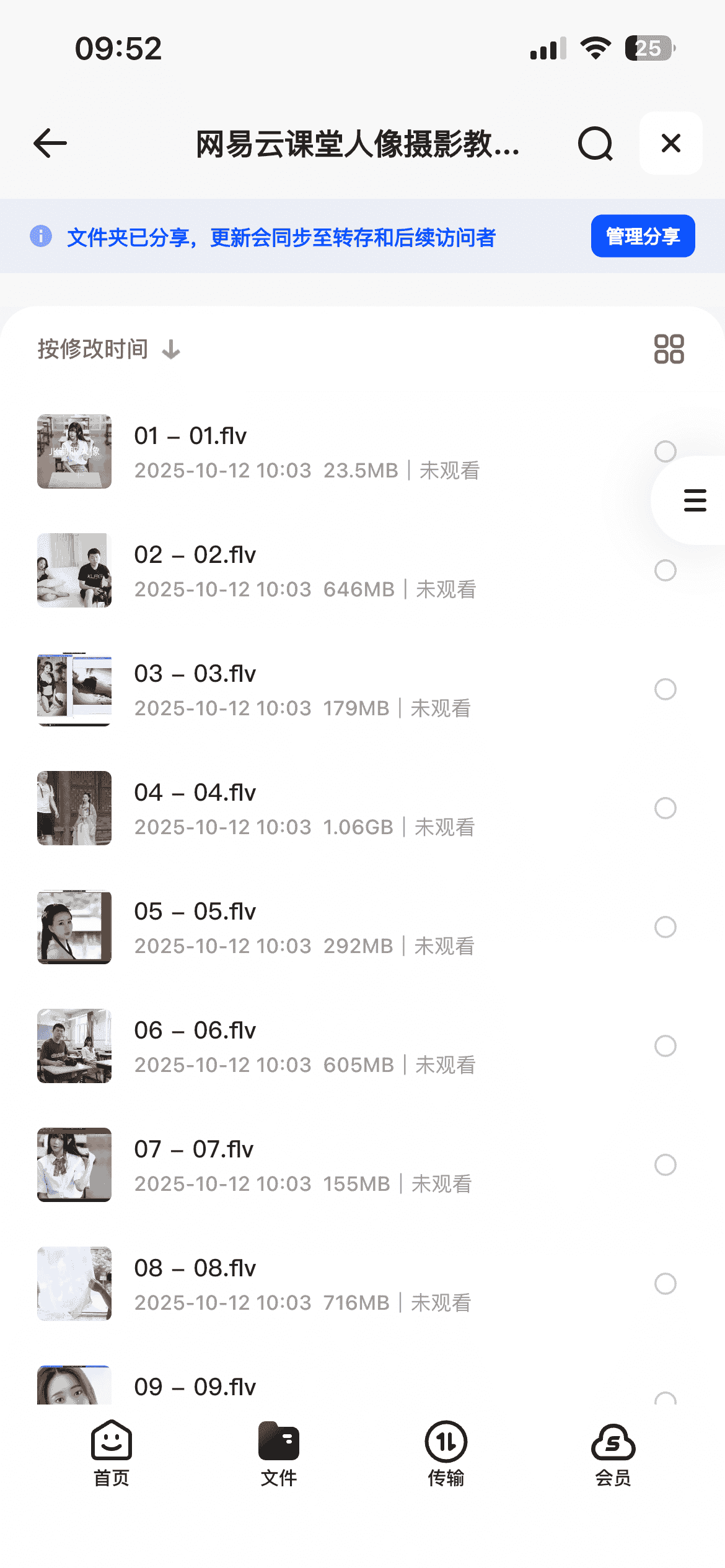Select the 02 – 02.flv file checkbox

coord(665,570)
